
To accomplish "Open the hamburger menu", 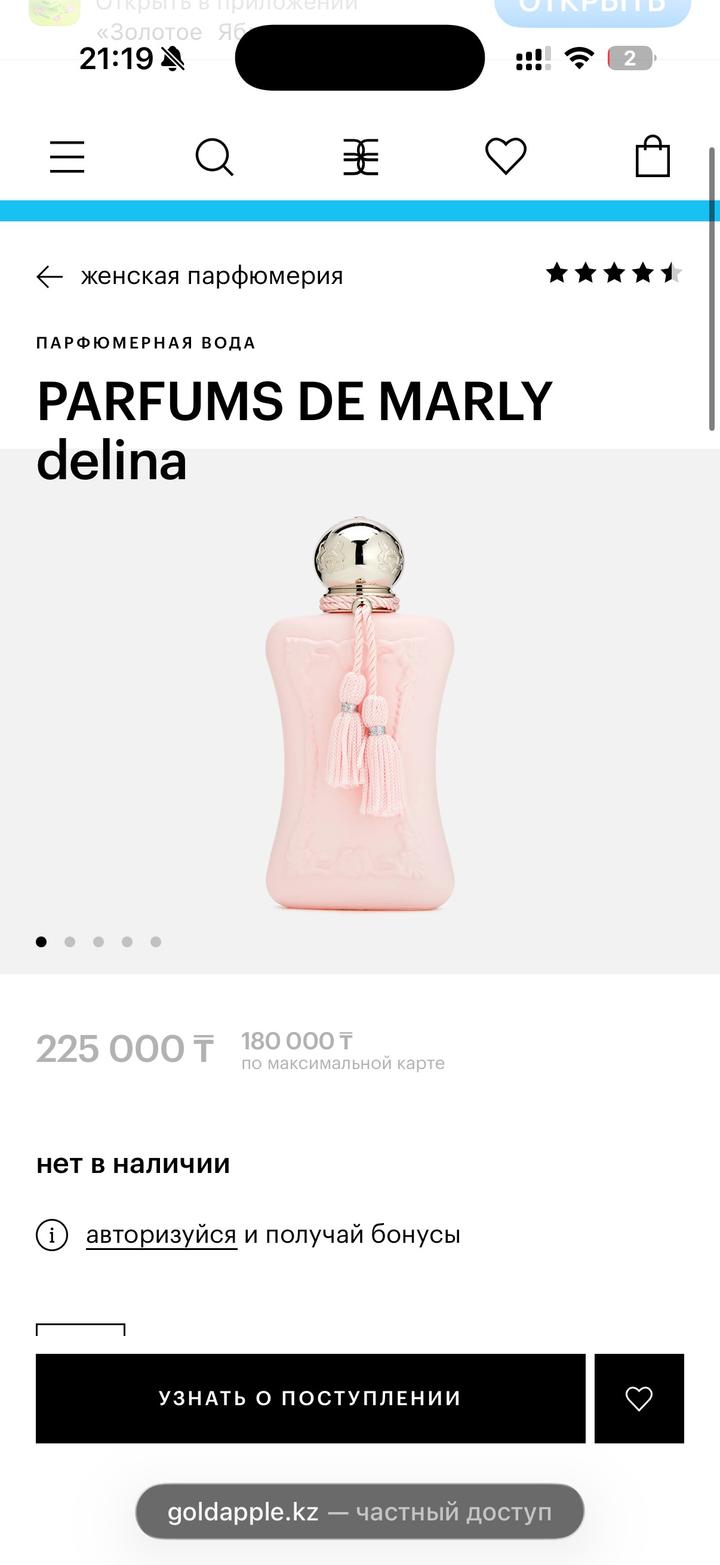I will tap(67, 157).
